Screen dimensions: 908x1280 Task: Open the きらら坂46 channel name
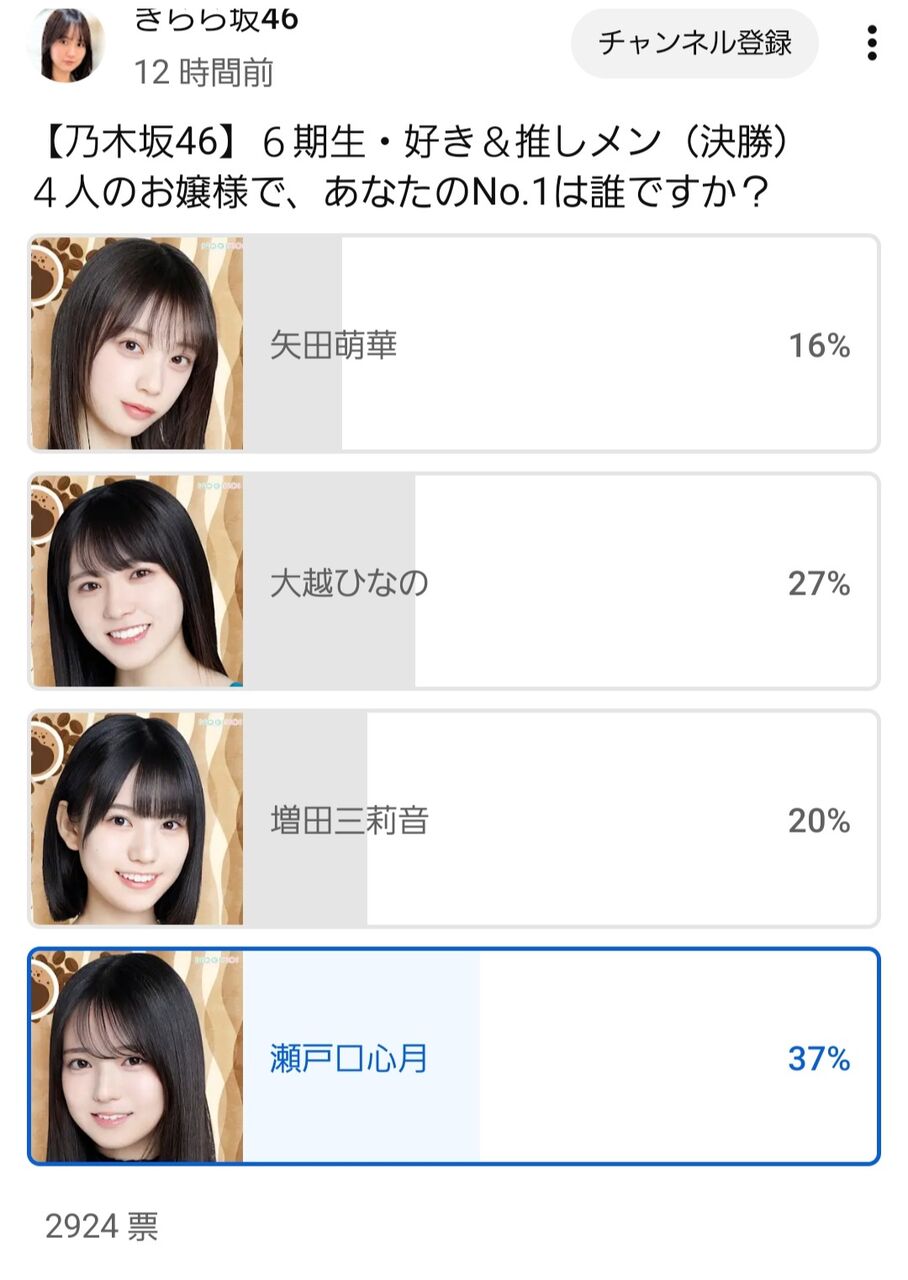[216, 18]
